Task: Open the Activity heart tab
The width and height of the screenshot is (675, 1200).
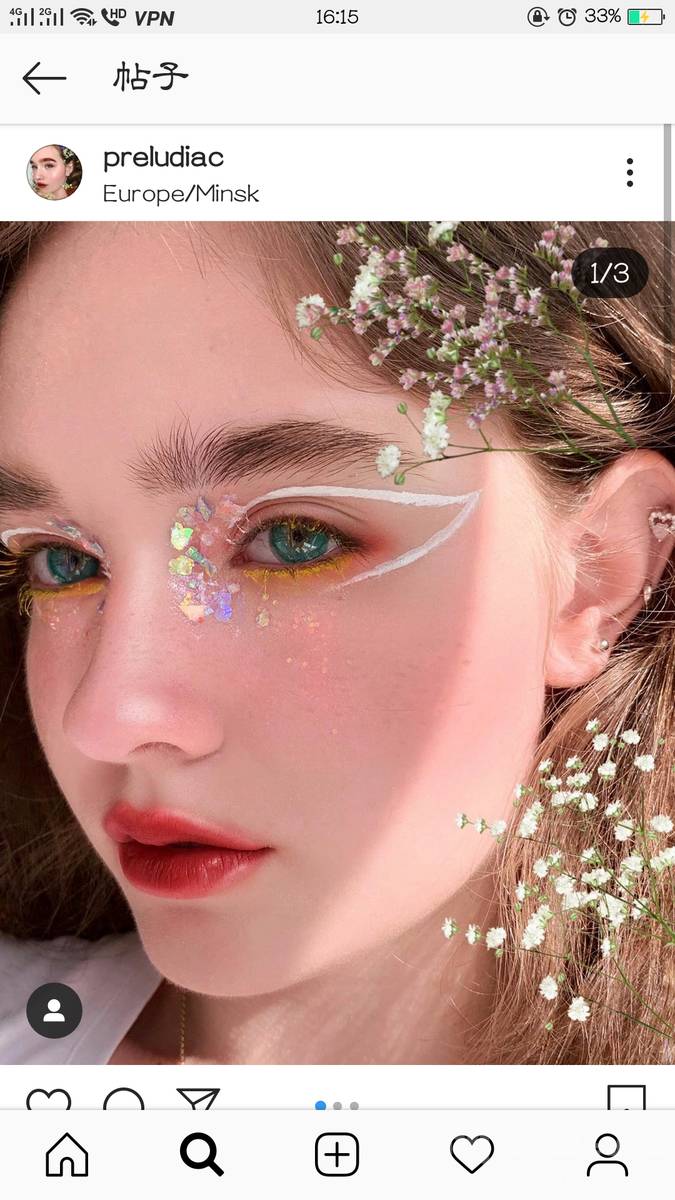Action: [472, 1156]
